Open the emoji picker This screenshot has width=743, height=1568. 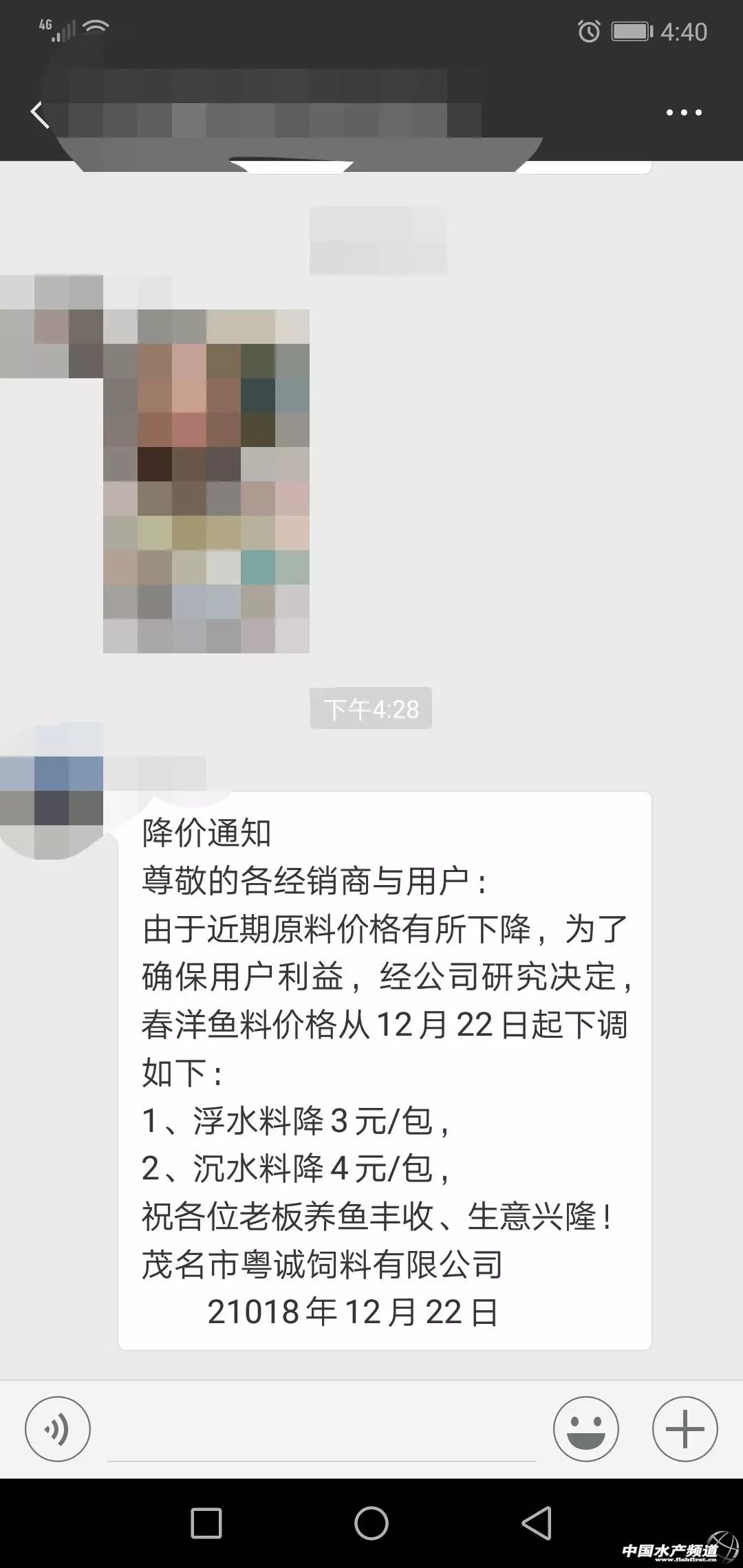pyautogui.click(x=586, y=1429)
